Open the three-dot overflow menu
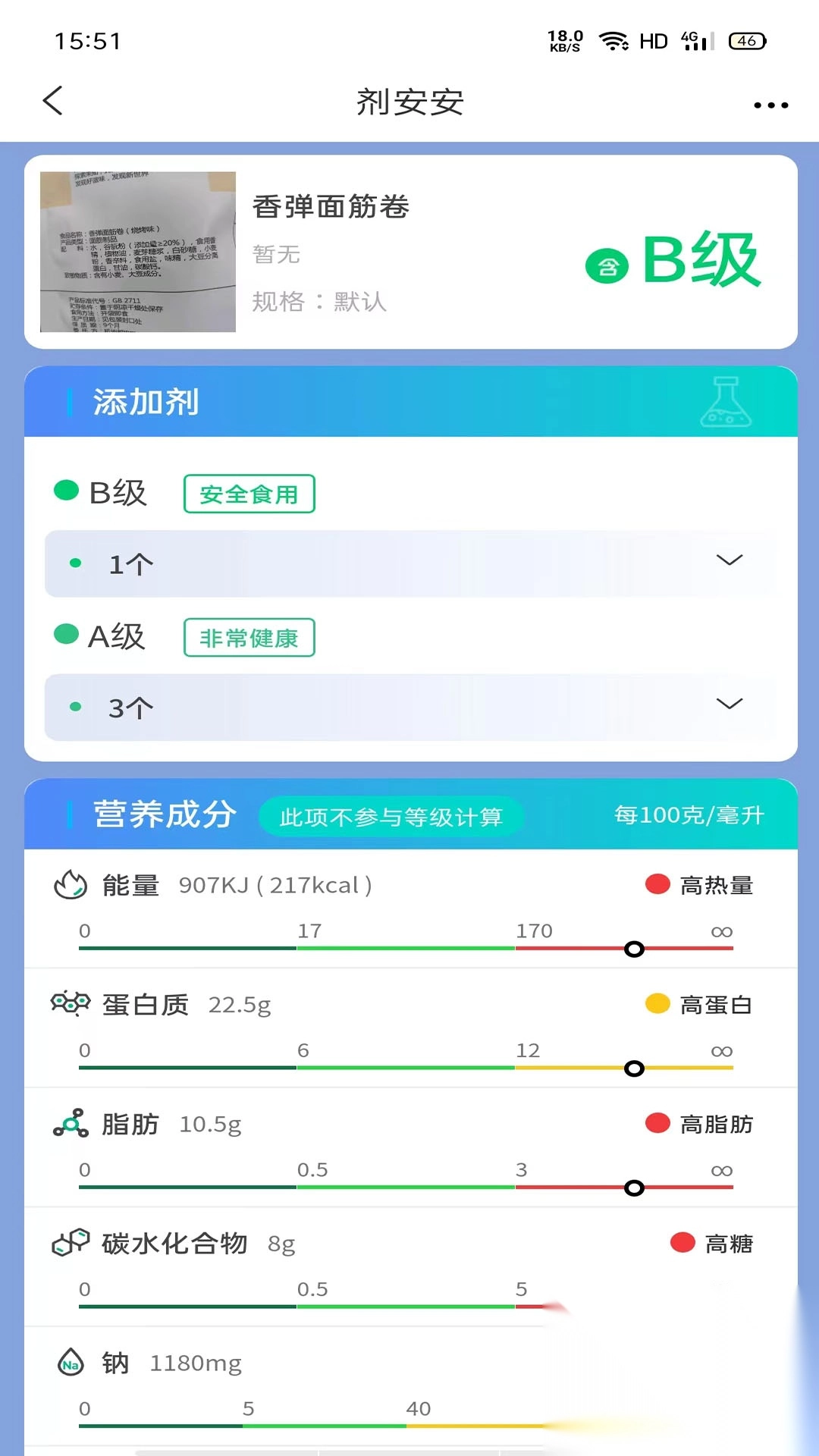 (x=770, y=105)
